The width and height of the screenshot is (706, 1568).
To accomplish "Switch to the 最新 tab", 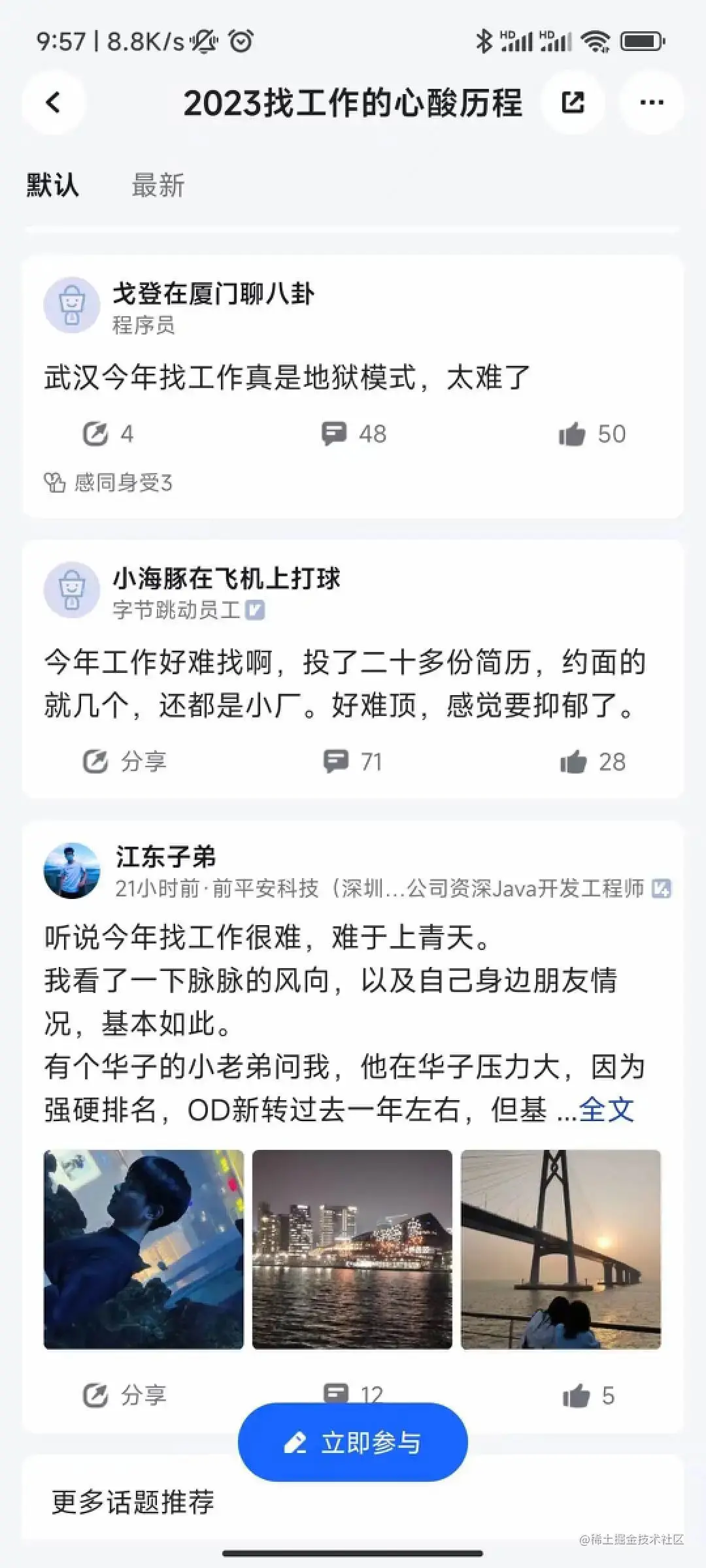I will (158, 186).
